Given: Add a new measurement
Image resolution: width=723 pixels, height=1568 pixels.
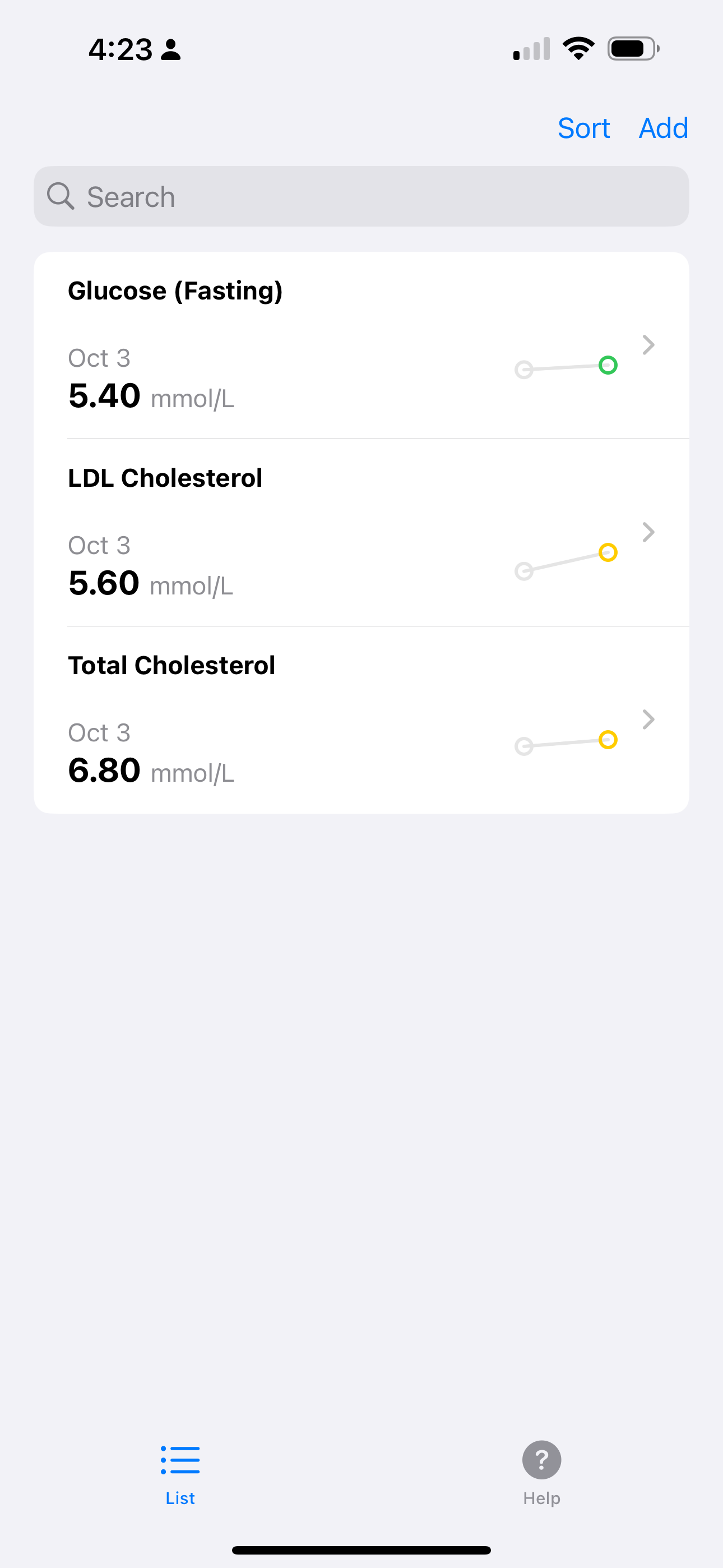Looking at the screenshot, I should click(x=662, y=128).
